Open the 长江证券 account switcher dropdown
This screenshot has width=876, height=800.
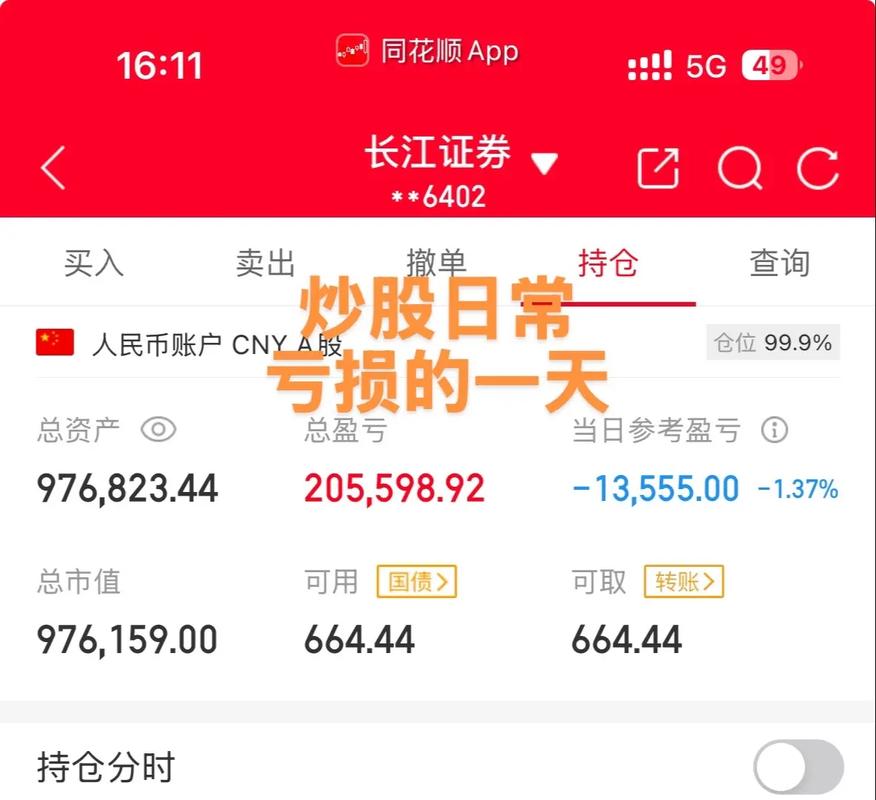coord(544,163)
